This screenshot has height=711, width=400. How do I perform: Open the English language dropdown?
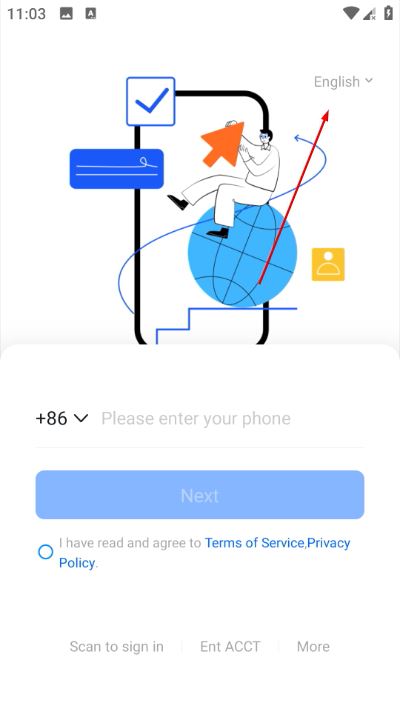pyautogui.click(x=343, y=82)
